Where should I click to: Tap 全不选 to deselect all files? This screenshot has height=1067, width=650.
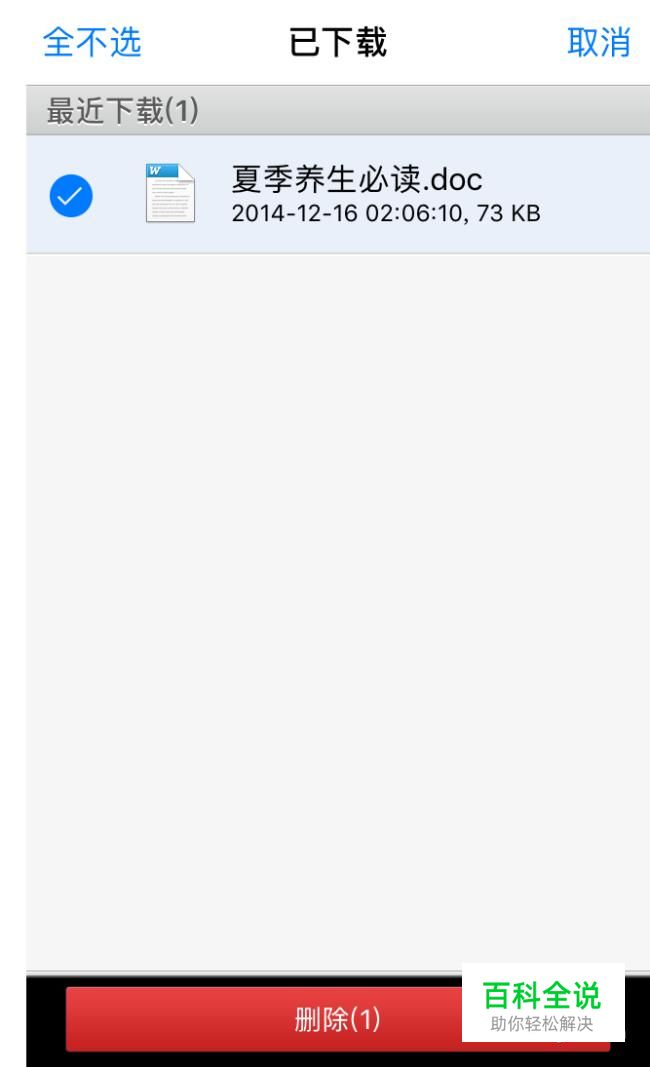92,43
